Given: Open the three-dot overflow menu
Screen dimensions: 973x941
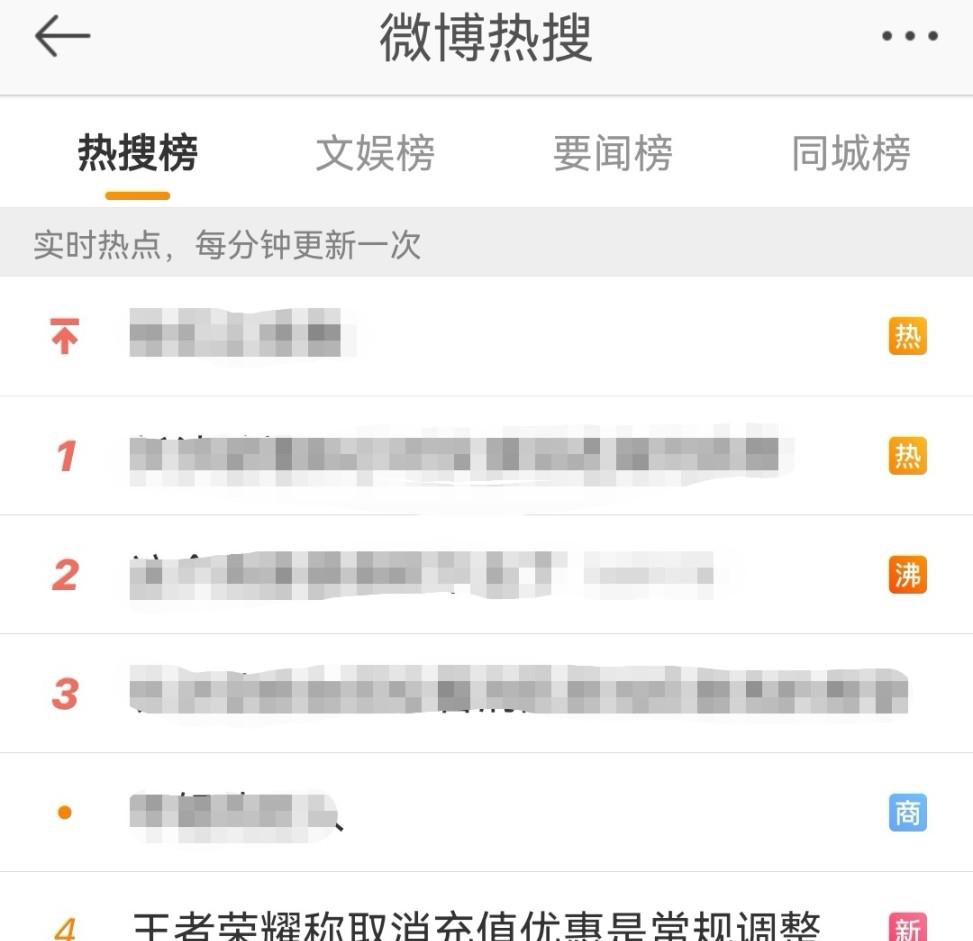Looking at the screenshot, I should tap(909, 37).
